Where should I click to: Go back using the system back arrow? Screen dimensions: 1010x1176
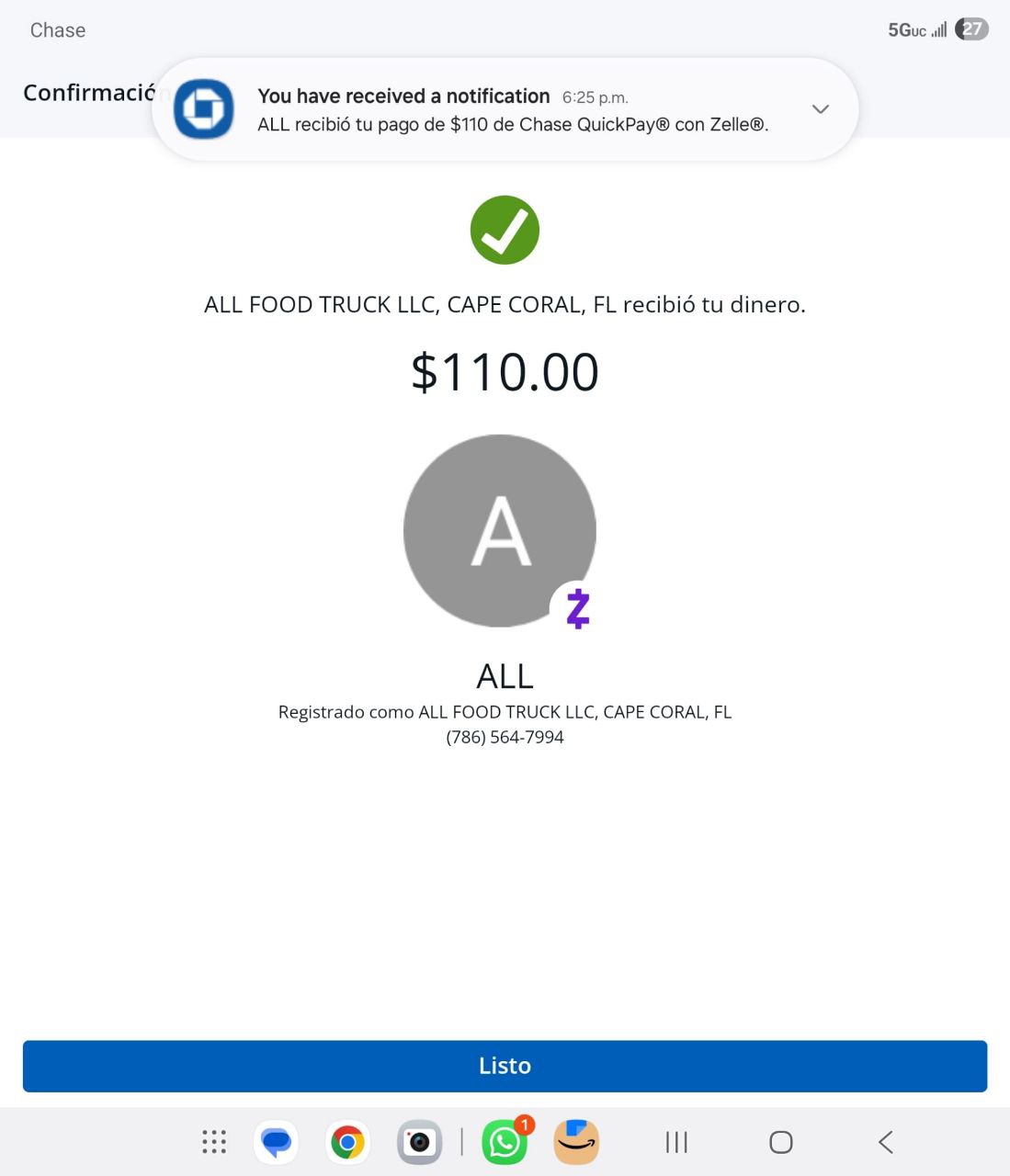(x=886, y=1142)
